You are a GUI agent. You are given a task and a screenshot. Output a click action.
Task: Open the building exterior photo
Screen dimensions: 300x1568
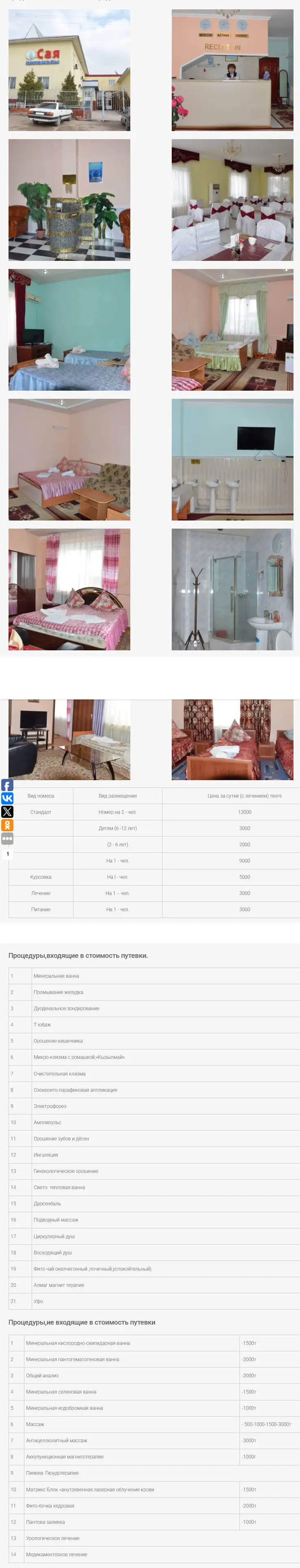[69, 70]
